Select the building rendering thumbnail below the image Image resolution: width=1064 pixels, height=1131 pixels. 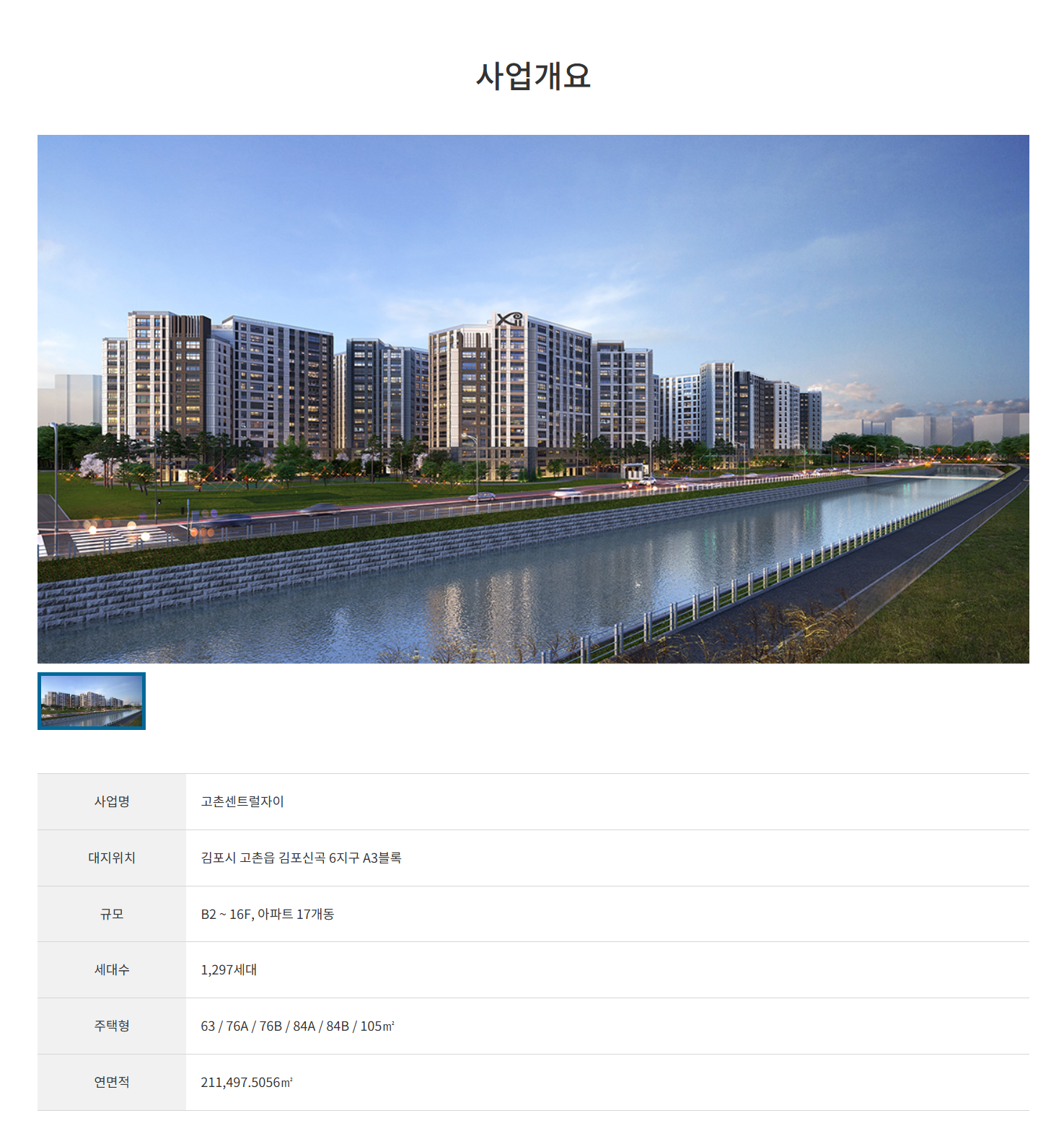tap(92, 700)
